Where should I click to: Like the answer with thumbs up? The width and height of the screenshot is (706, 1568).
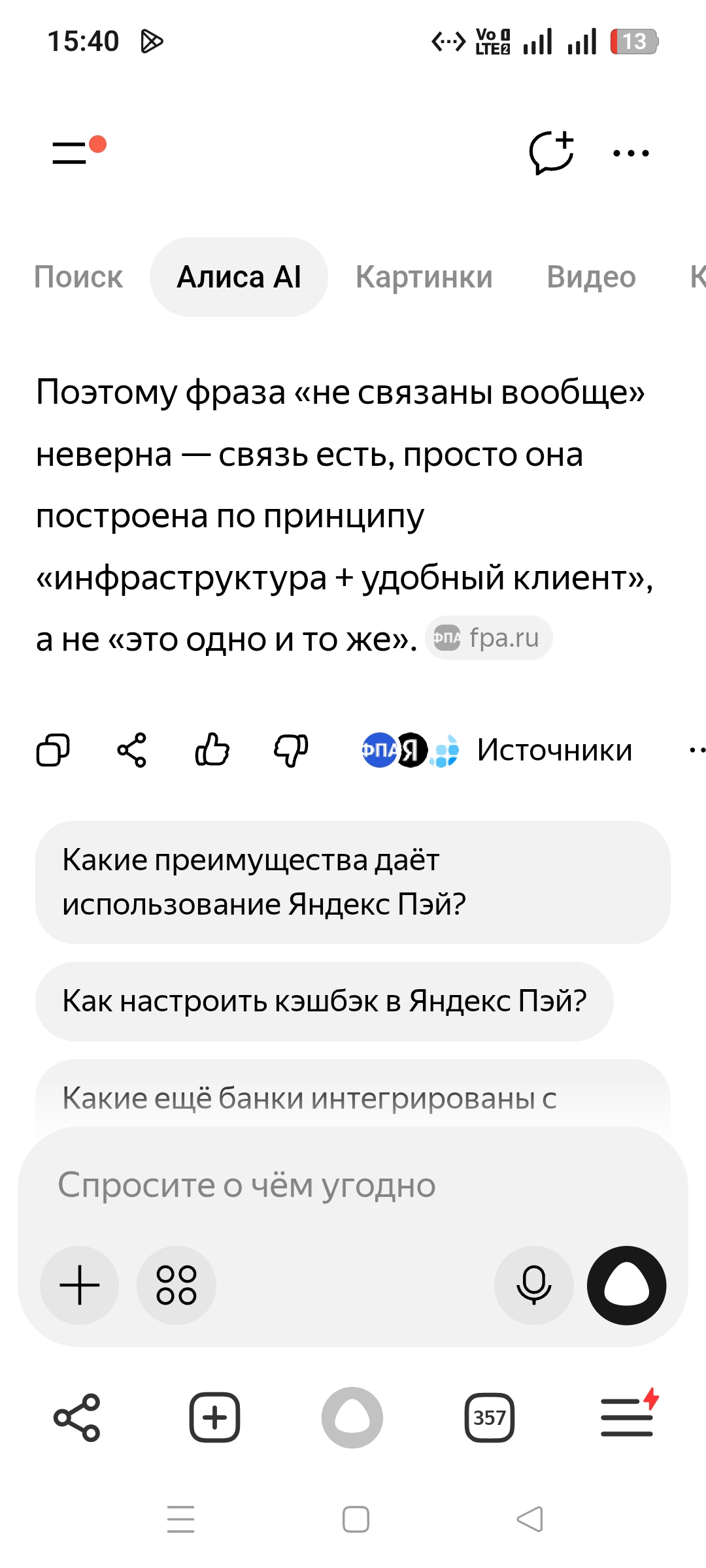click(212, 749)
